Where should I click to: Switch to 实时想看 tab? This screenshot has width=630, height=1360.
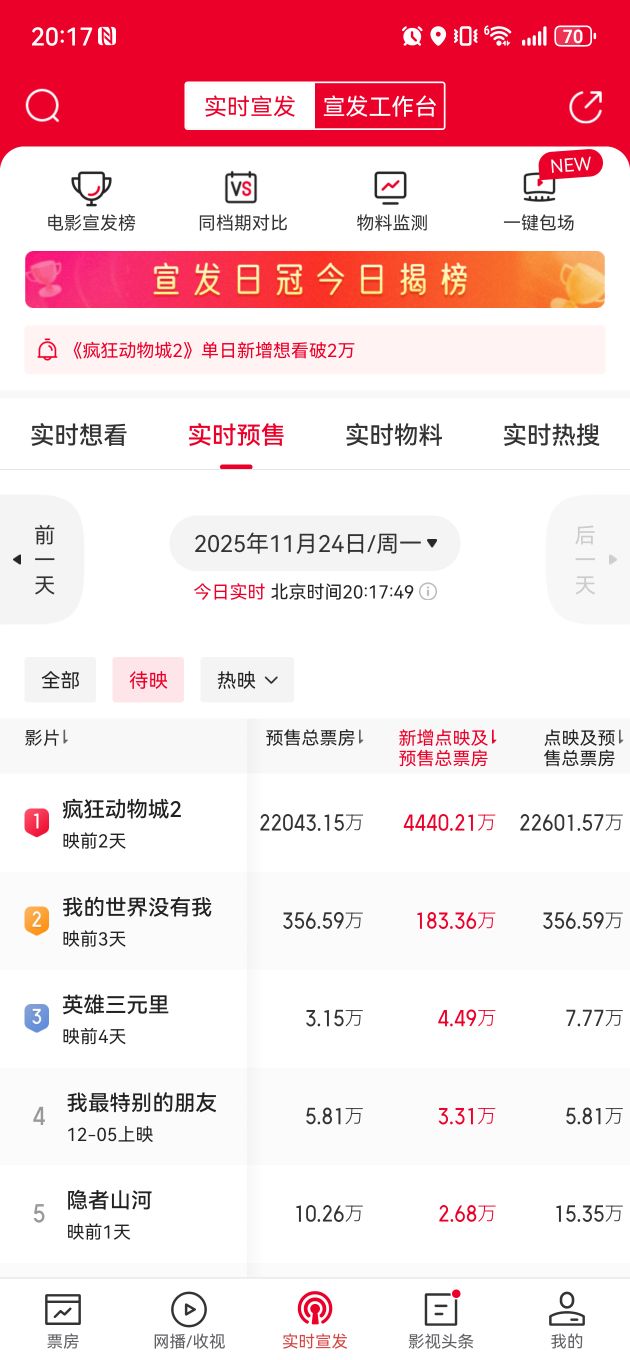click(x=79, y=435)
